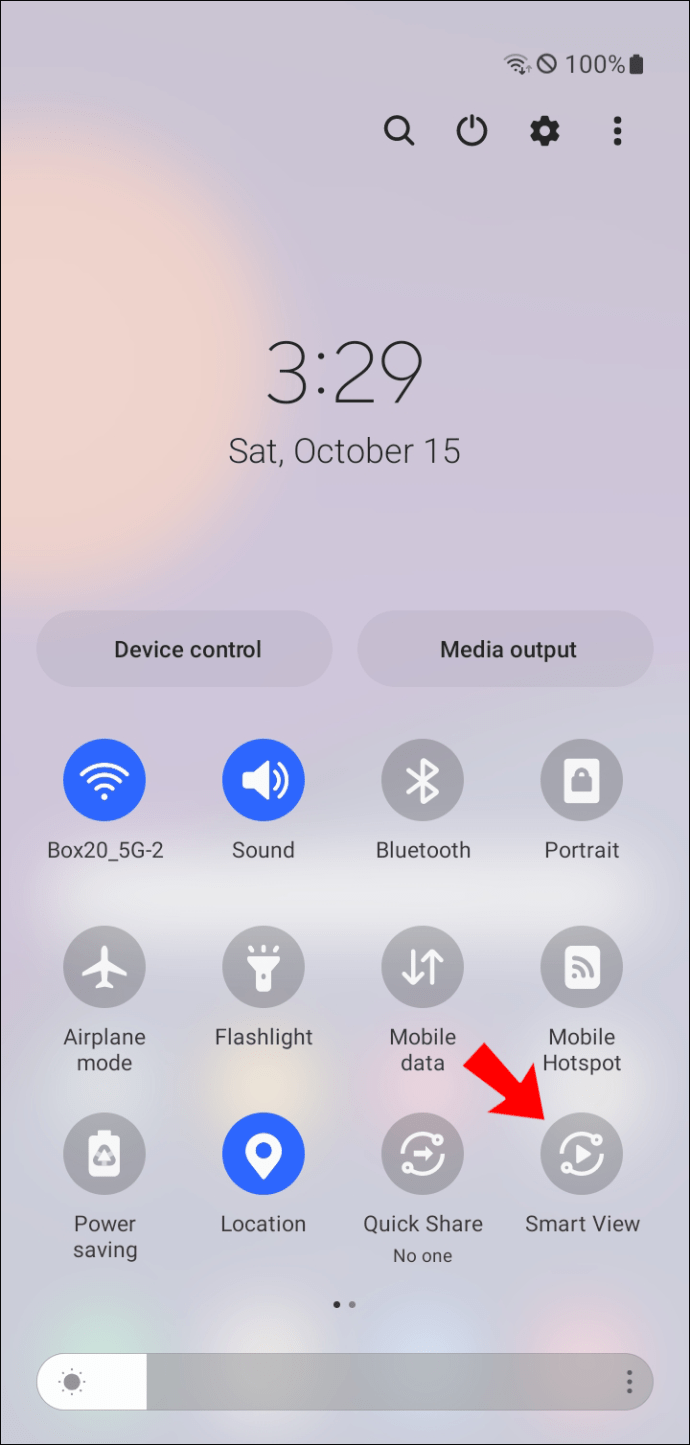Image resolution: width=690 pixels, height=1445 pixels.
Task: Open Device control
Action: point(185,649)
